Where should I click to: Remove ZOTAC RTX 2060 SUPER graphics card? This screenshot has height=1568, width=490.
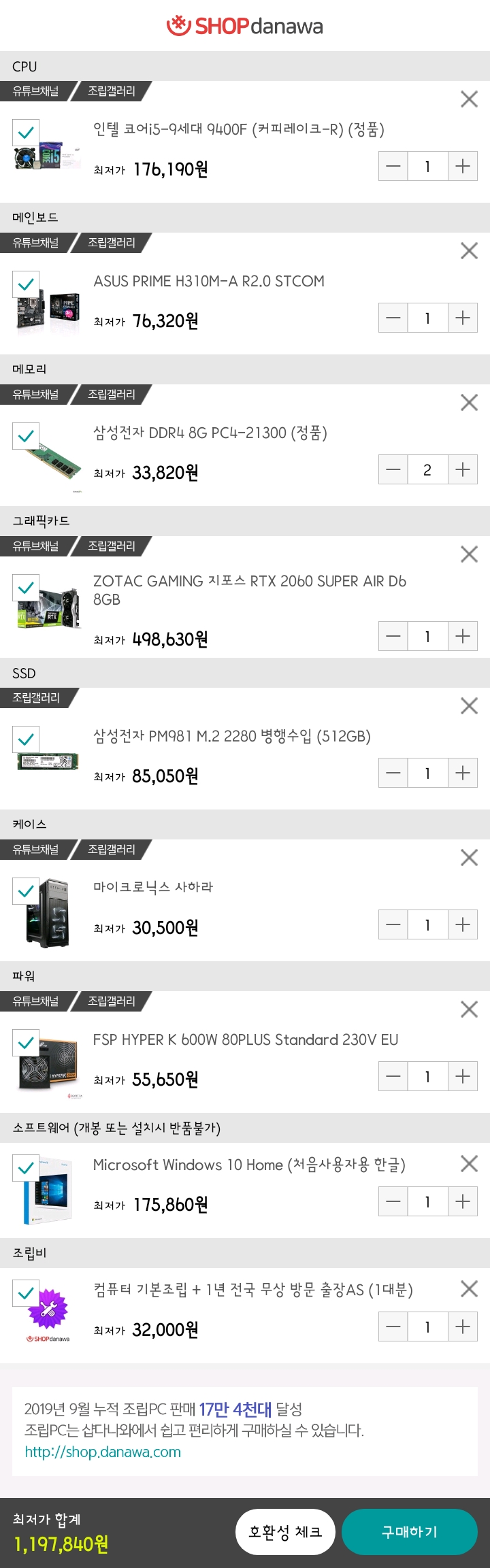[x=469, y=554]
